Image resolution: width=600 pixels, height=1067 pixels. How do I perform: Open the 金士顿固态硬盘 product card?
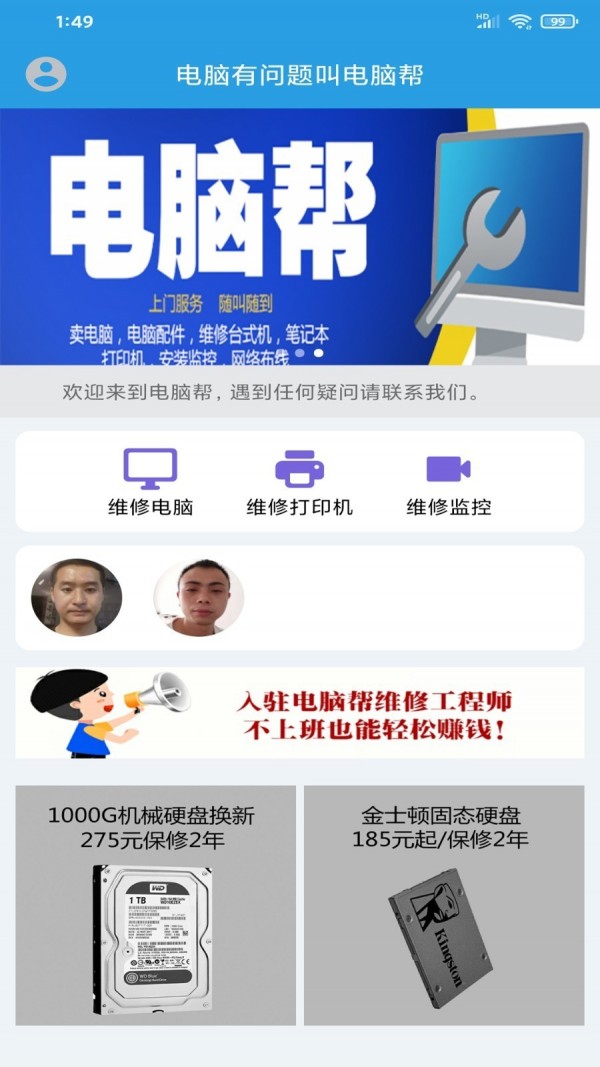click(x=444, y=905)
